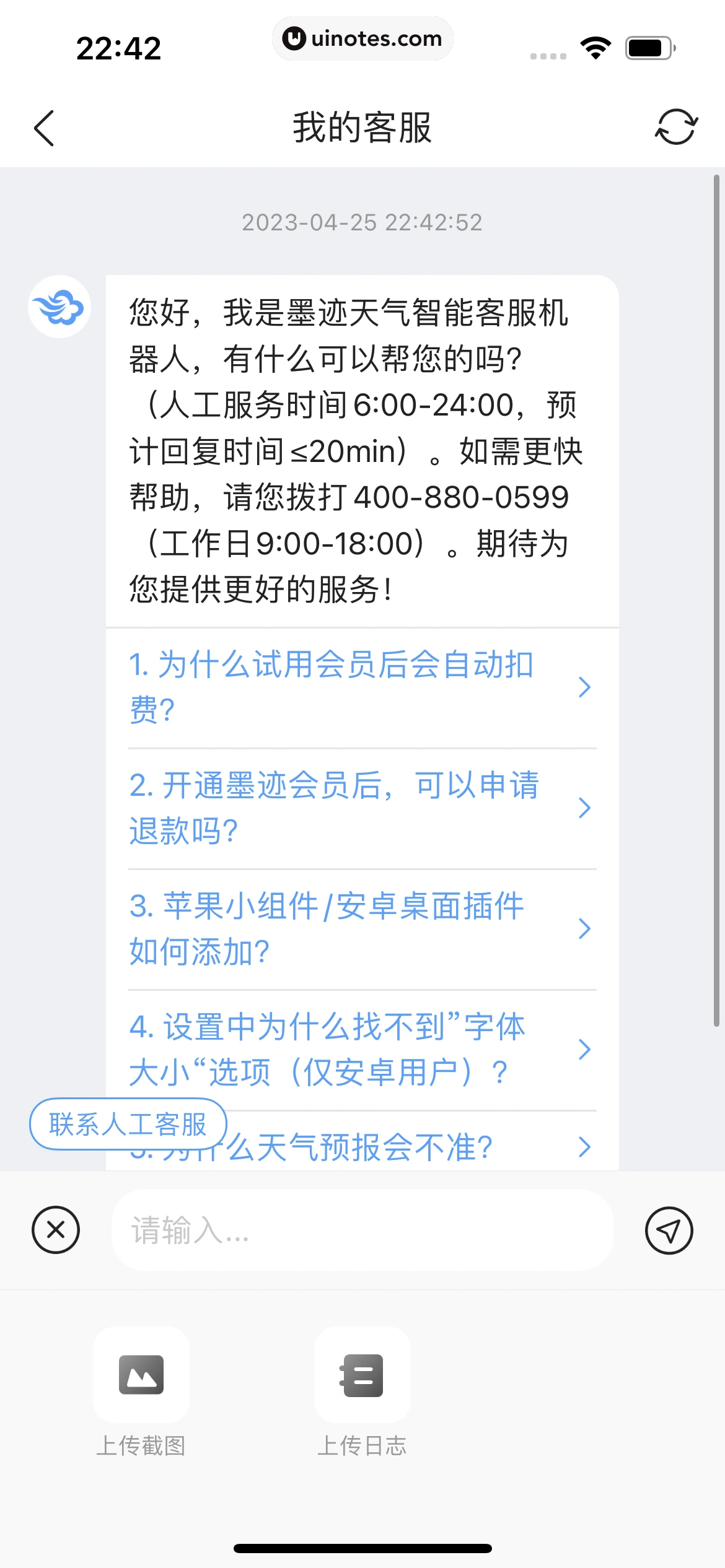Expand the chevron beside question 5
725x1568 pixels.
tap(583, 1146)
